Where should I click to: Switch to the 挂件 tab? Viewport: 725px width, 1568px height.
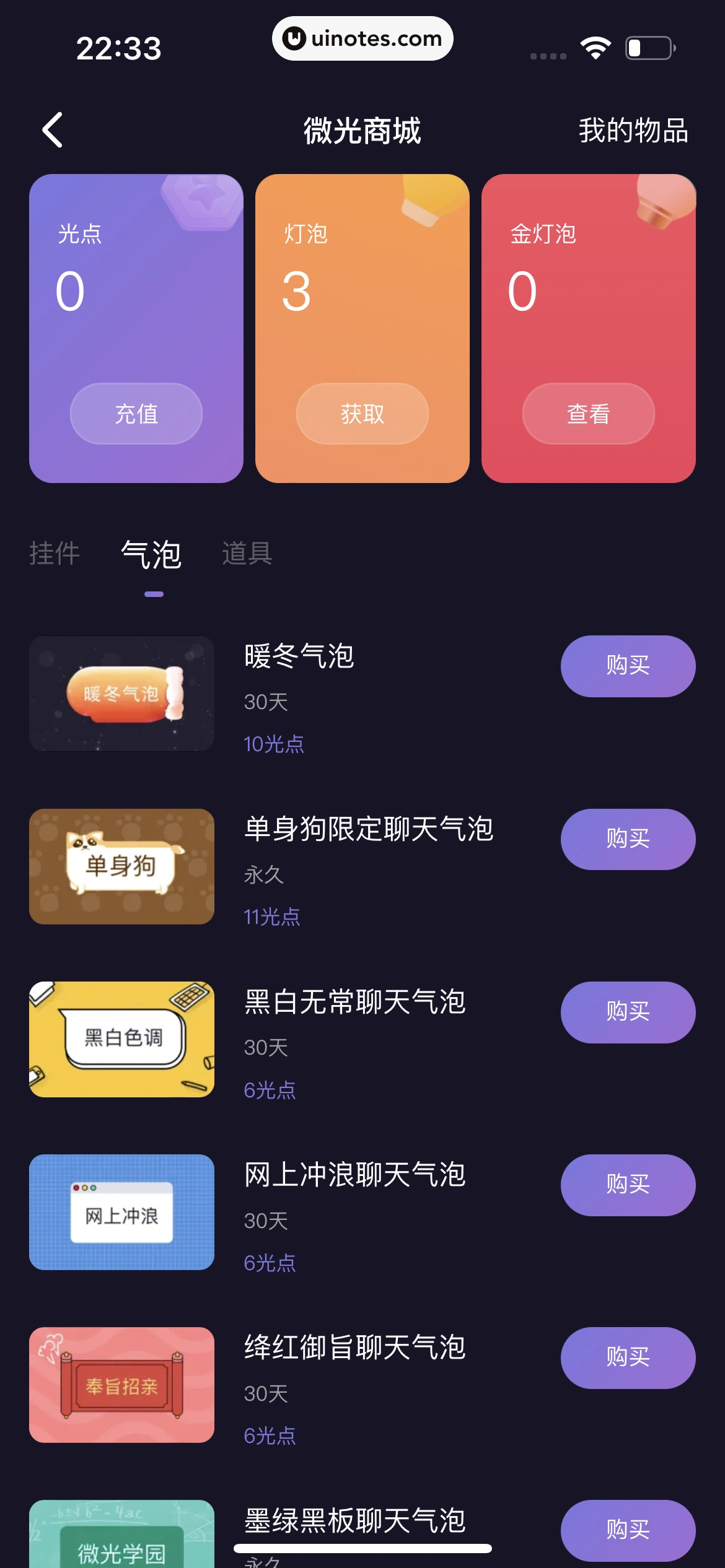coord(55,553)
